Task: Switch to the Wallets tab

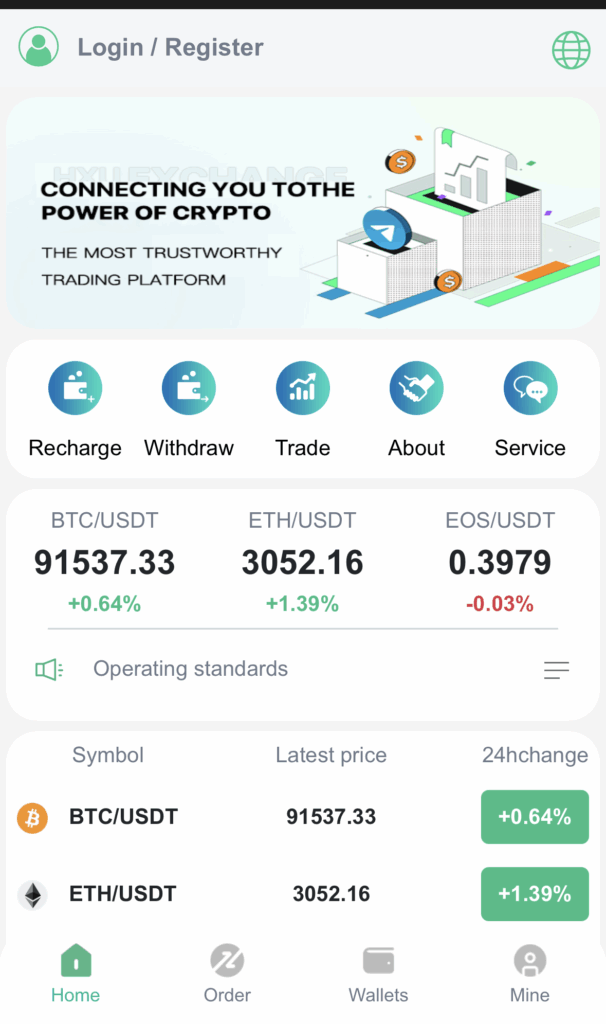Action: click(378, 974)
